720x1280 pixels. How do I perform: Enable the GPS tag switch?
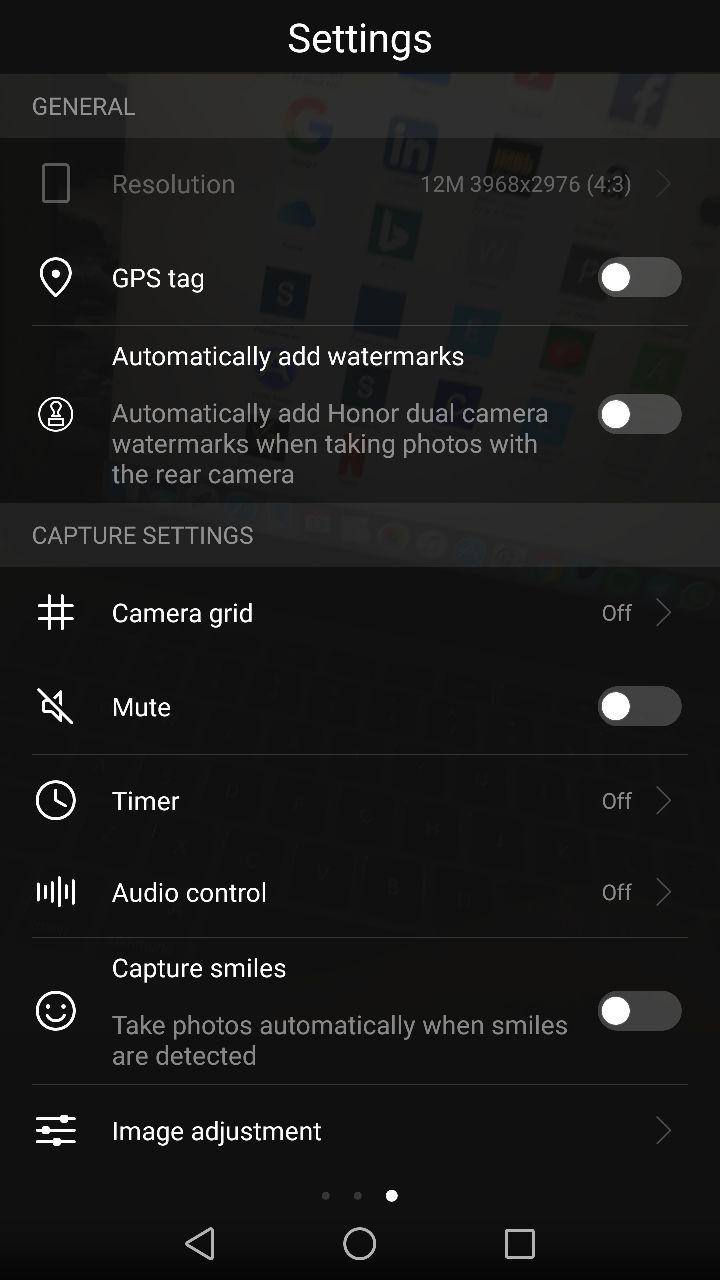coord(639,277)
